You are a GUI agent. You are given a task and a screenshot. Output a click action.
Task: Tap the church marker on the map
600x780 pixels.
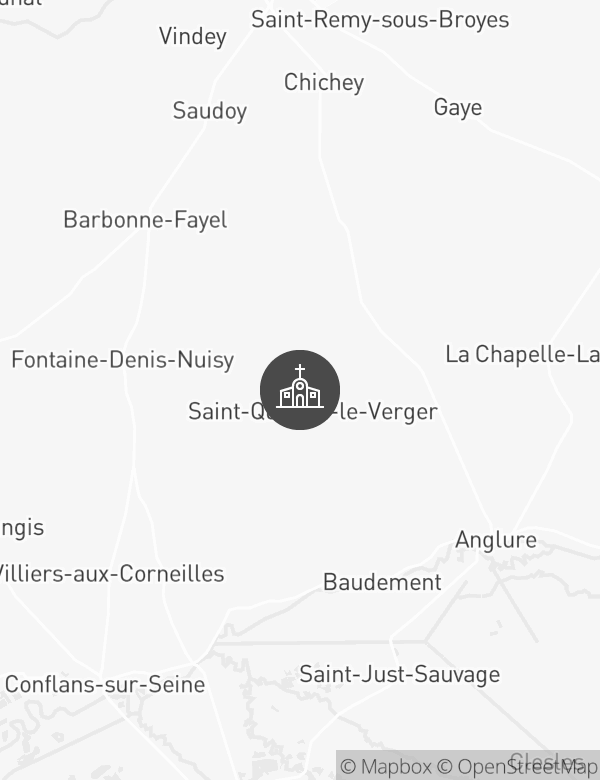coord(300,390)
